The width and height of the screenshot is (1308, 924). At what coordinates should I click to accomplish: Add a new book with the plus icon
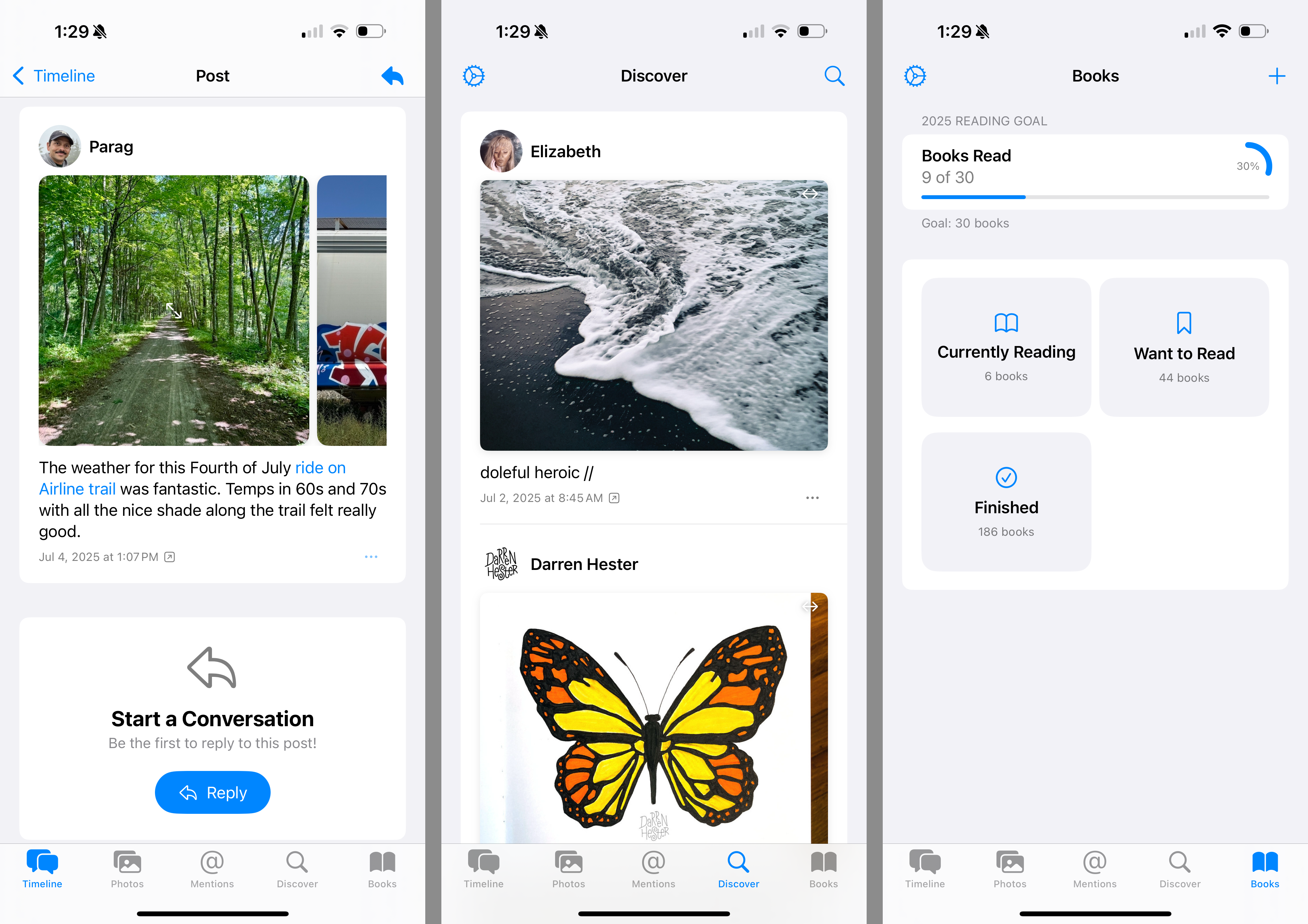click(1277, 76)
